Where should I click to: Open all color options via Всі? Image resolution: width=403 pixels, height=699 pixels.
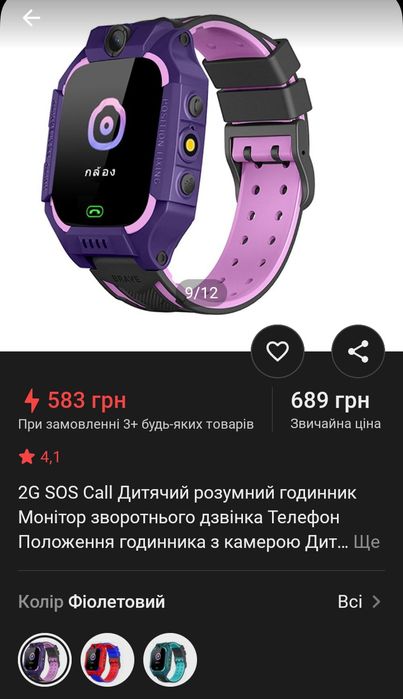[x=359, y=602]
